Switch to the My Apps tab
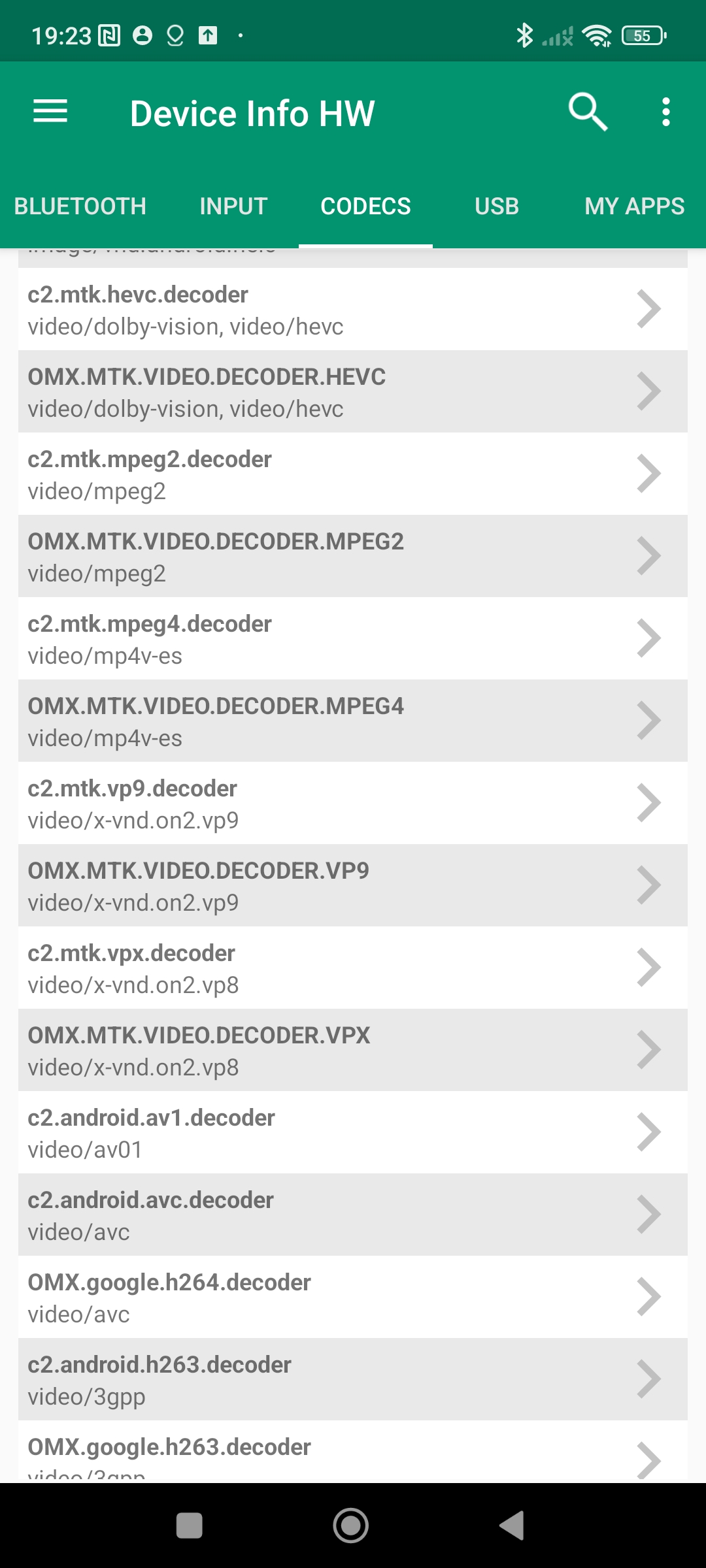This screenshot has height=1568, width=706. 634,206
